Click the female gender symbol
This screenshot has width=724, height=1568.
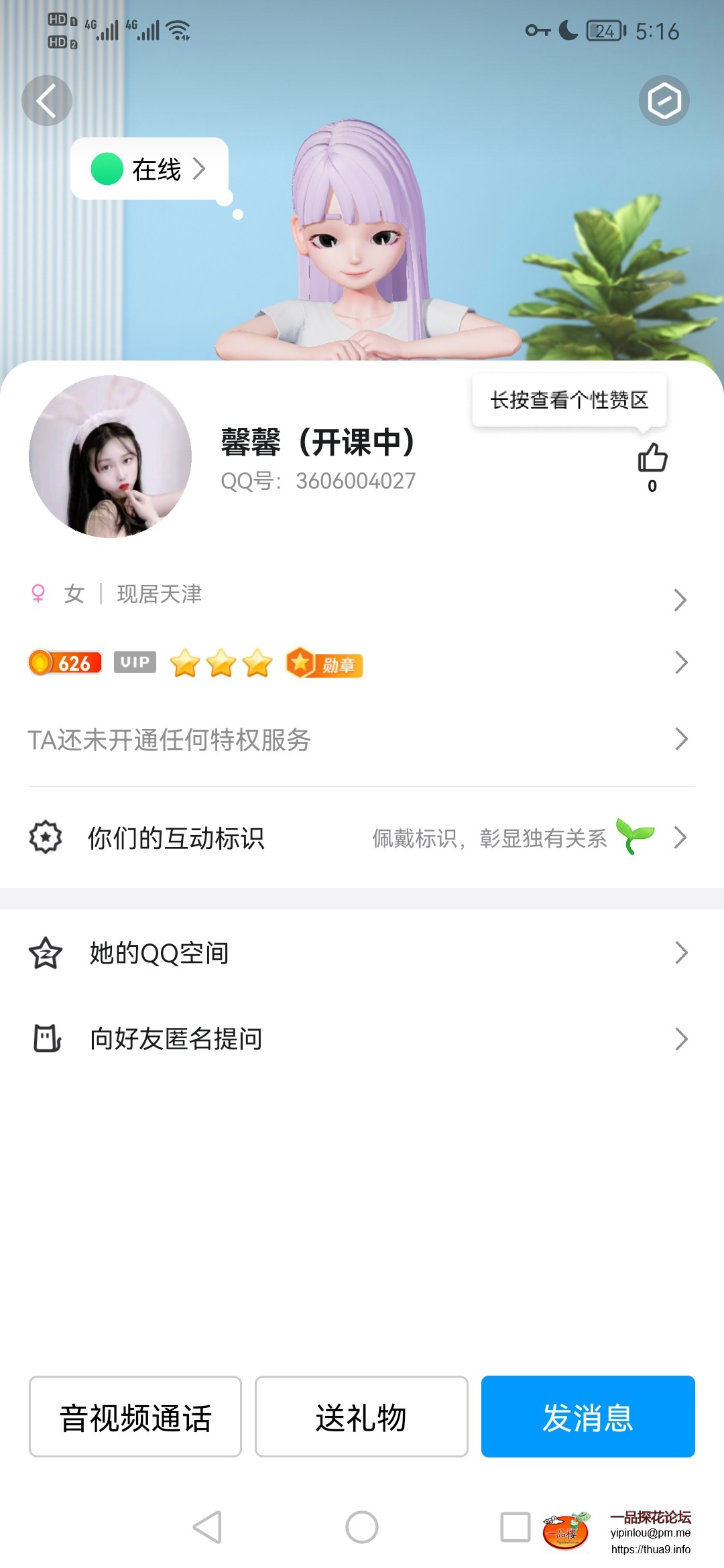(x=38, y=594)
